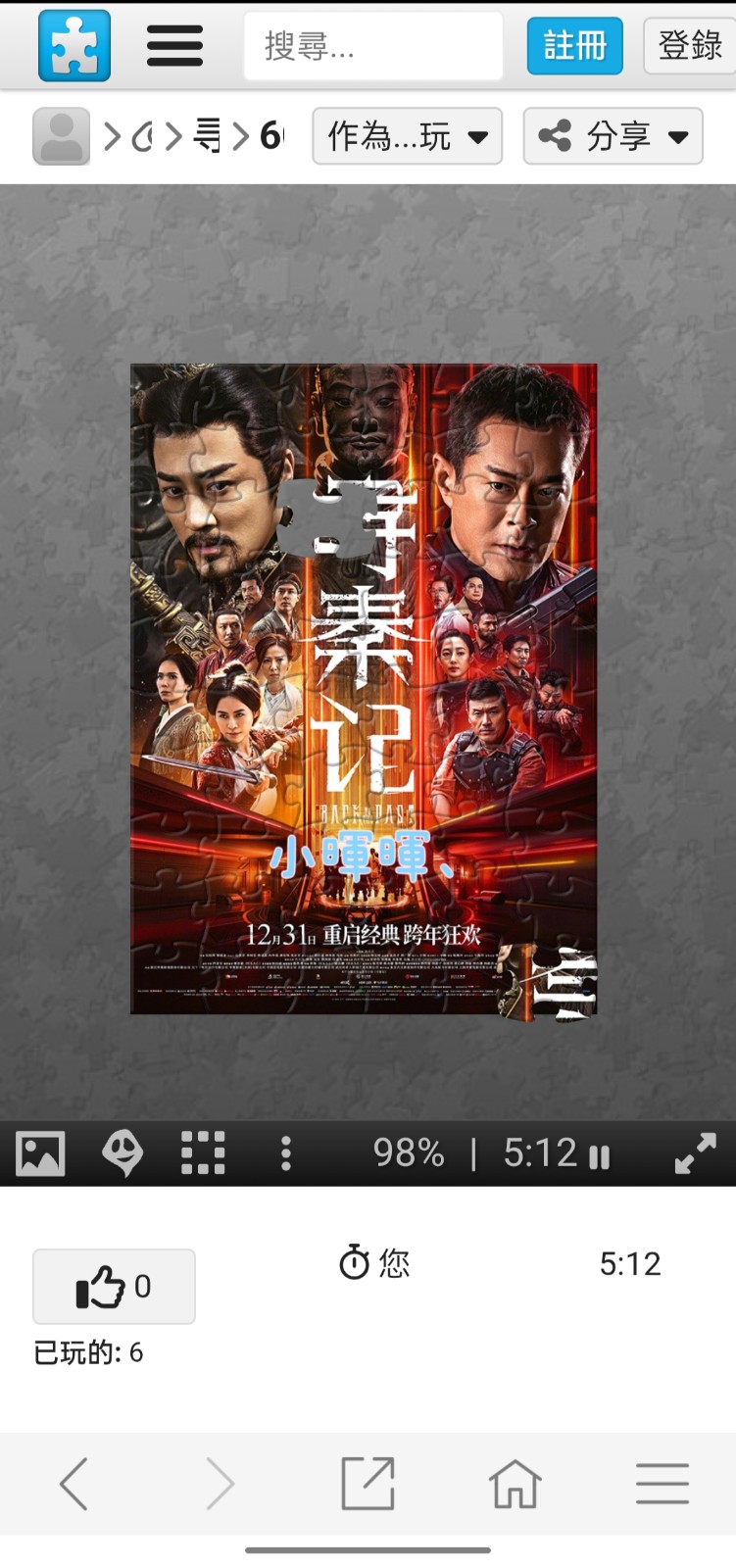
Task: Pause the puzzle timer
Action: [x=599, y=1156]
